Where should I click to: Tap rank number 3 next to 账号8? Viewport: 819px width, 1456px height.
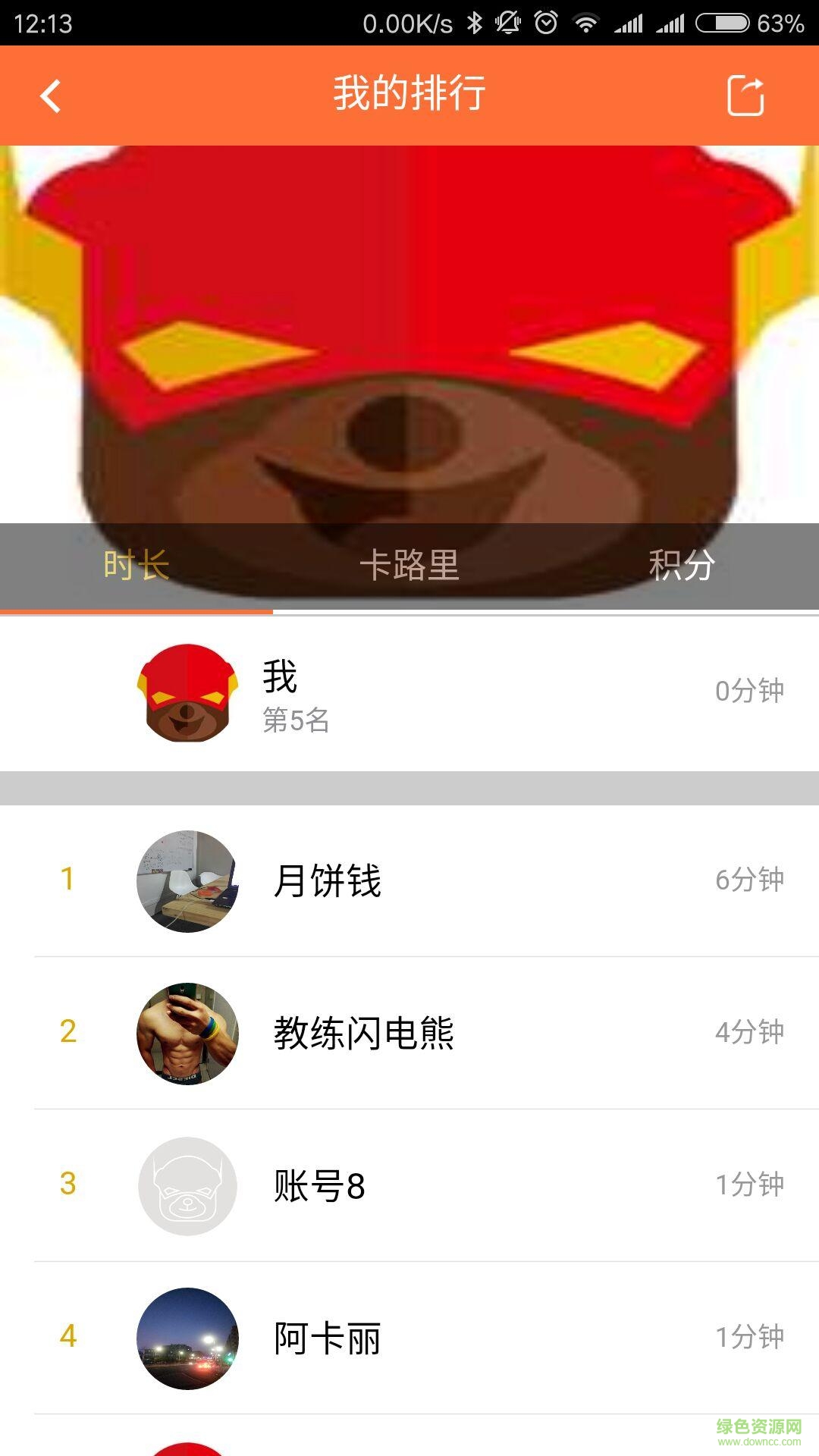(x=67, y=1187)
